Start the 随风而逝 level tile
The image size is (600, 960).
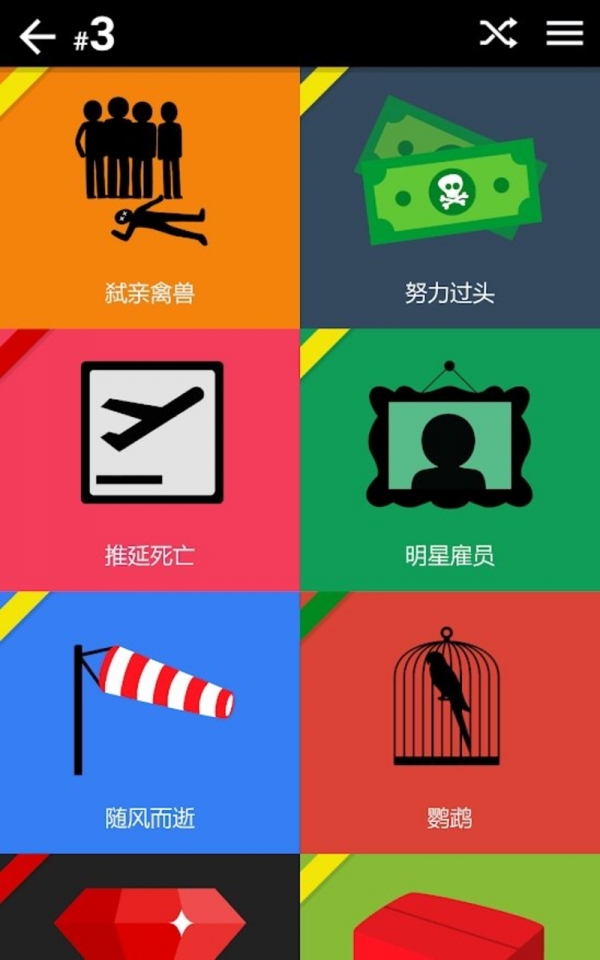point(150,722)
